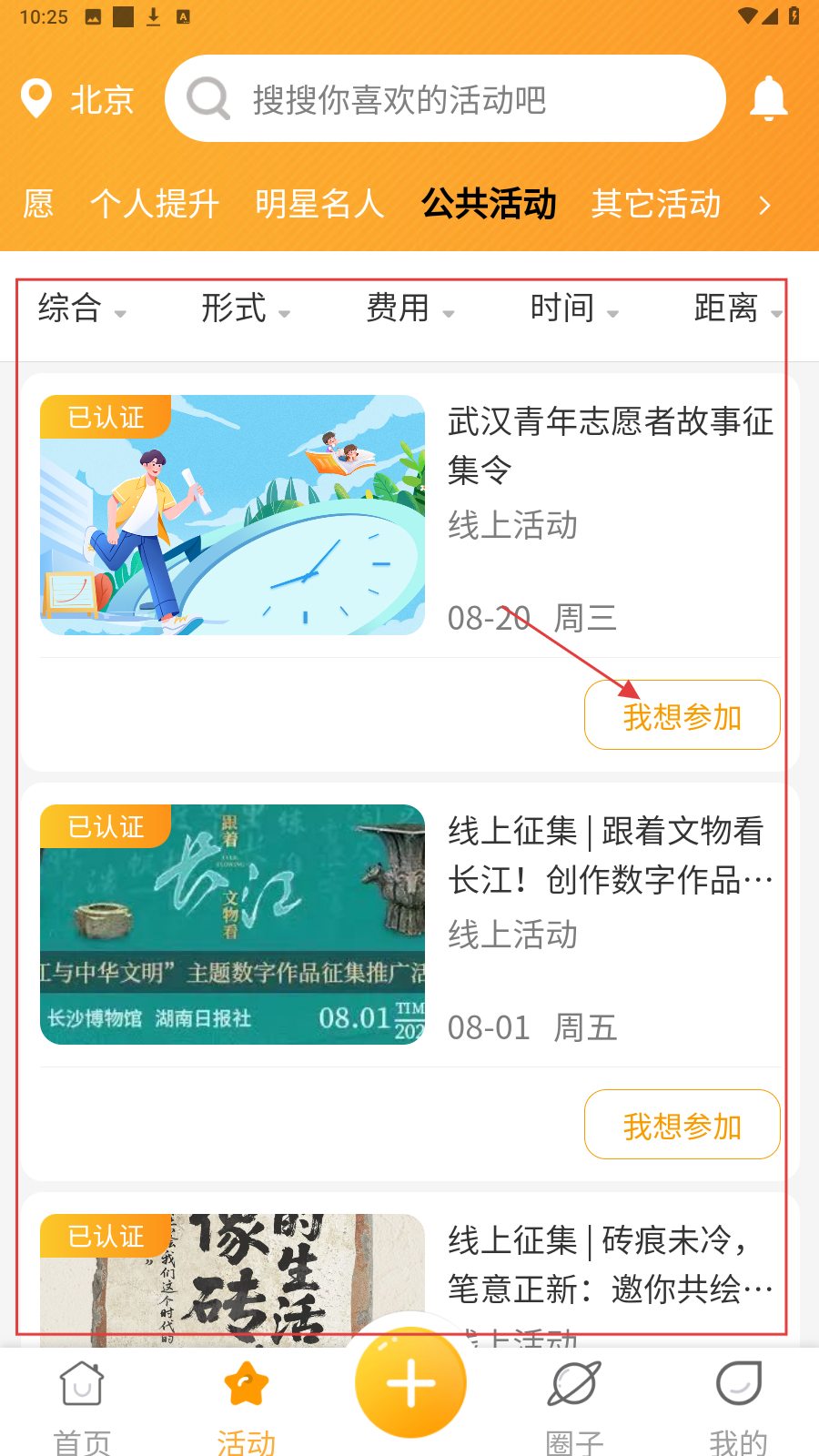
Task: Tap 我想参加 for 武汉青年志愿者故事征集令
Action: point(682,715)
